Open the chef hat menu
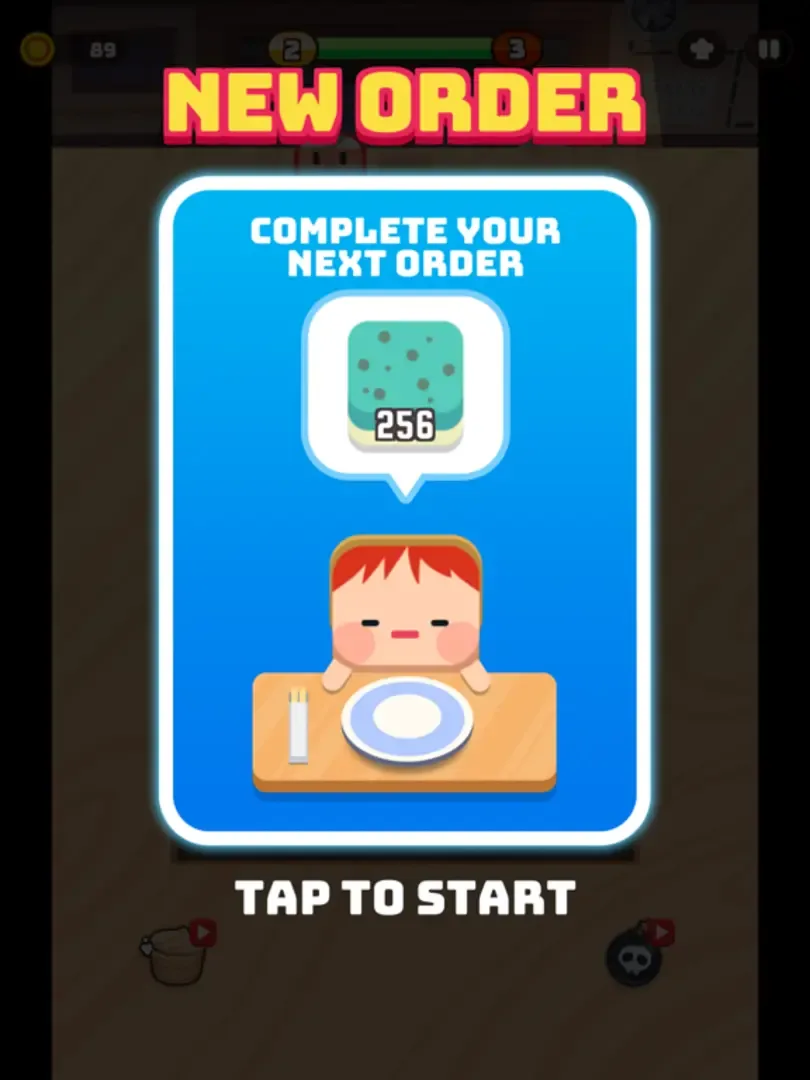Screen dimensions: 810x1080 click(702, 49)
